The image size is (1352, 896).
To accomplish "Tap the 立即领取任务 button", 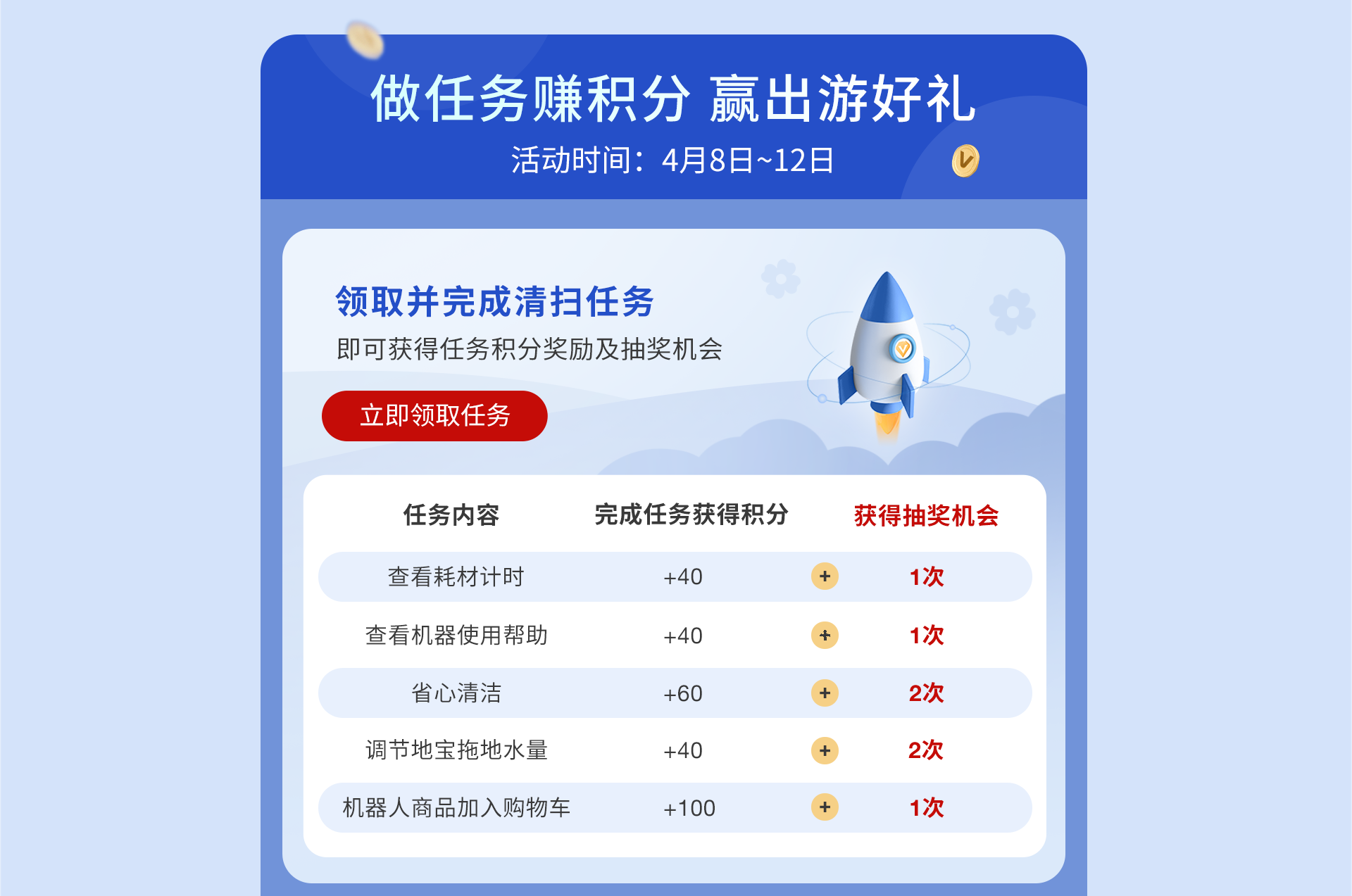I will pyautogui.click(x=434, y=416).
